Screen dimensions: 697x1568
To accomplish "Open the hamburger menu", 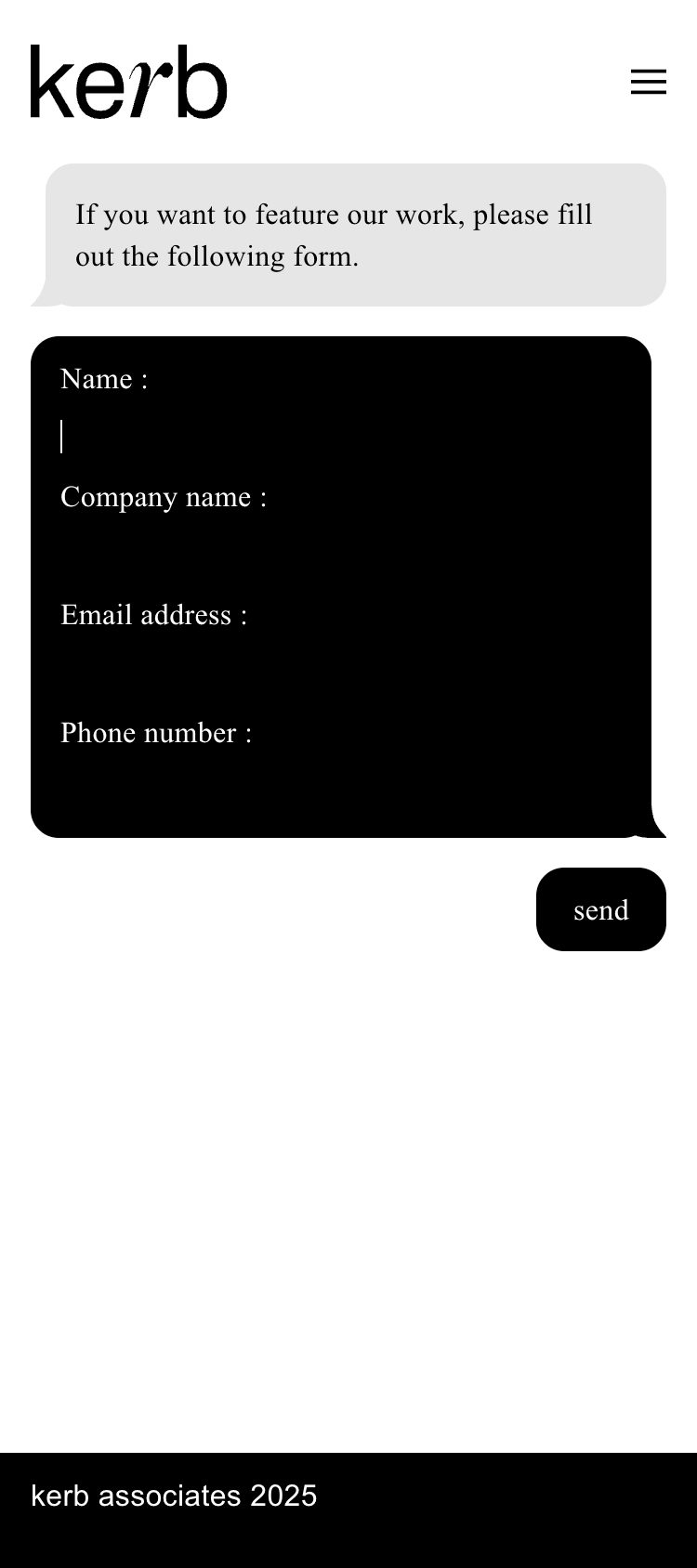I will (x=648, y=82).
